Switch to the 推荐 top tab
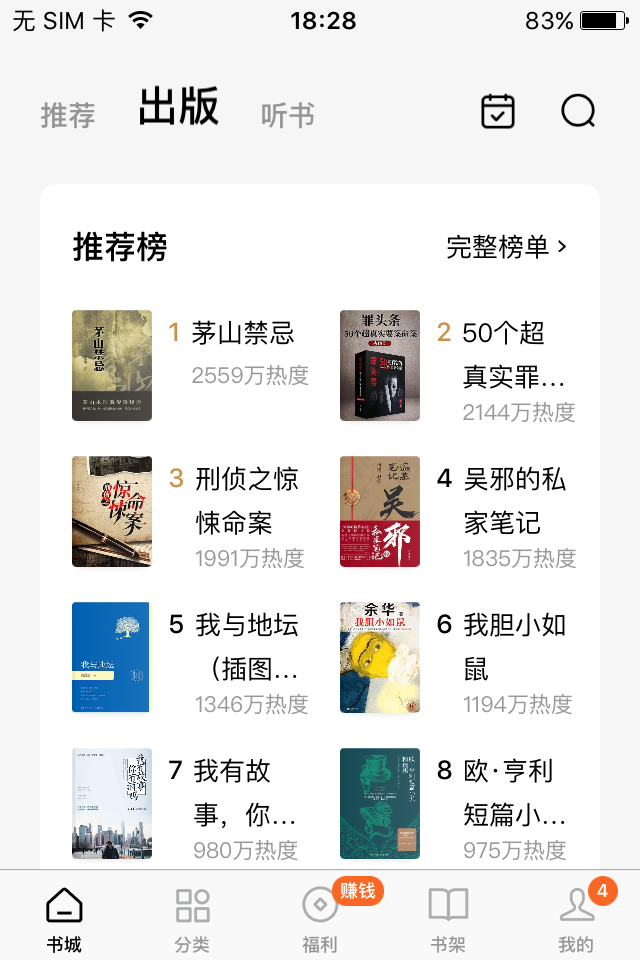This screenshot has width=640, height=960. coord(68,115)
